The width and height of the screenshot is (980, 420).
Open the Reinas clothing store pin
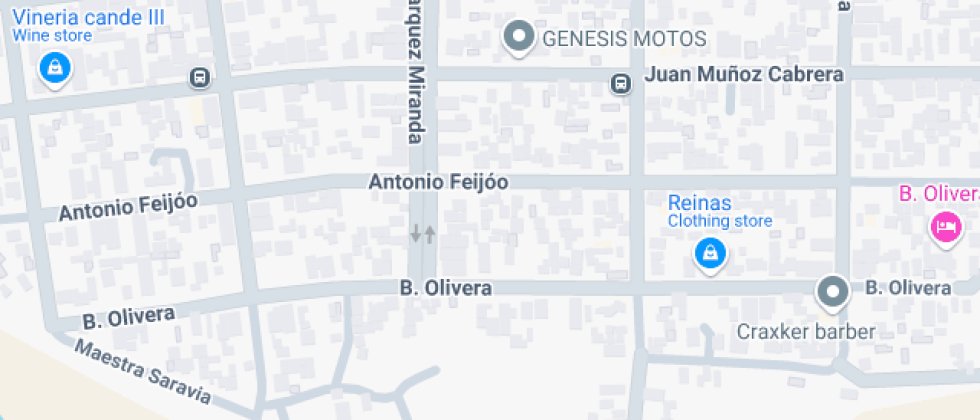pyautogui.click(x=709, y=253)
